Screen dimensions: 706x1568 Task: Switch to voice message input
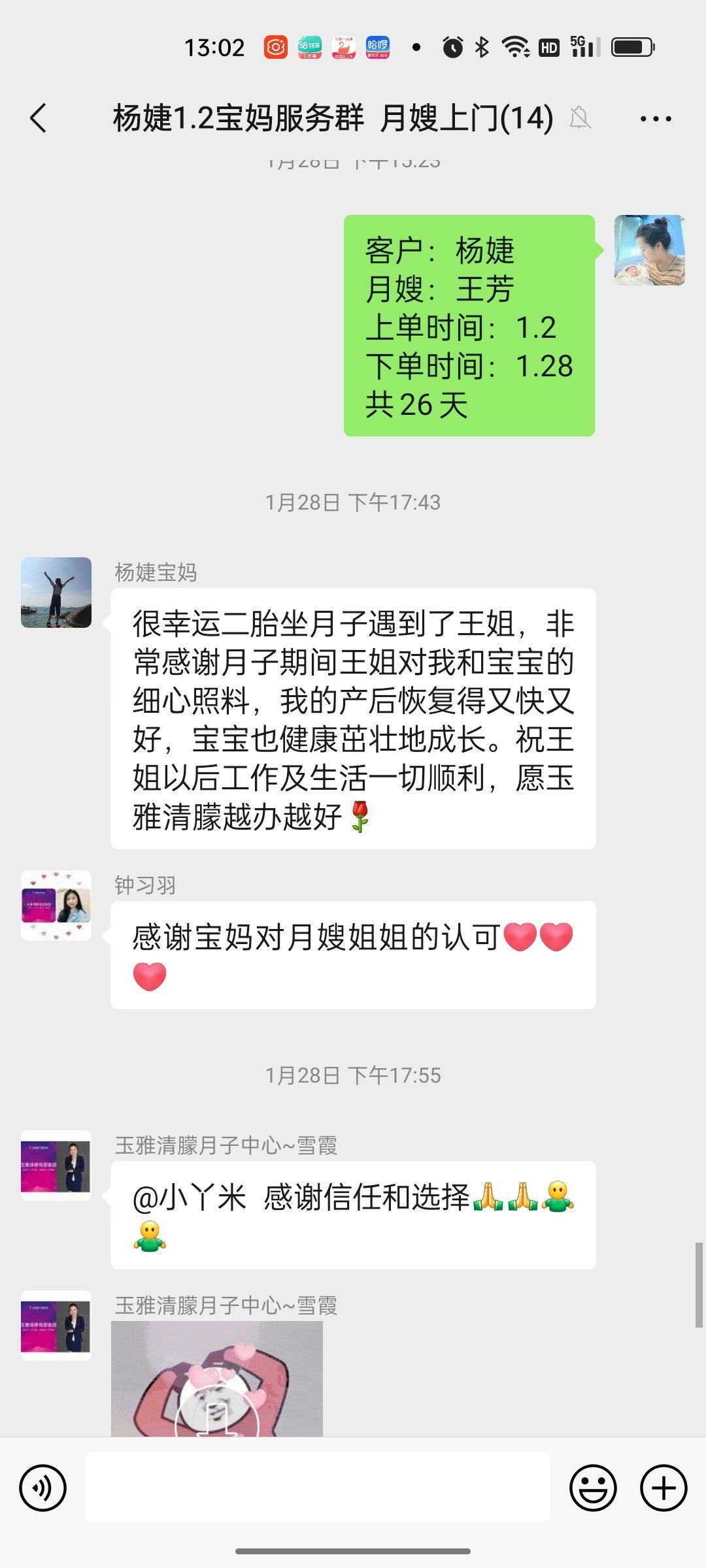tap(43, 1488)
